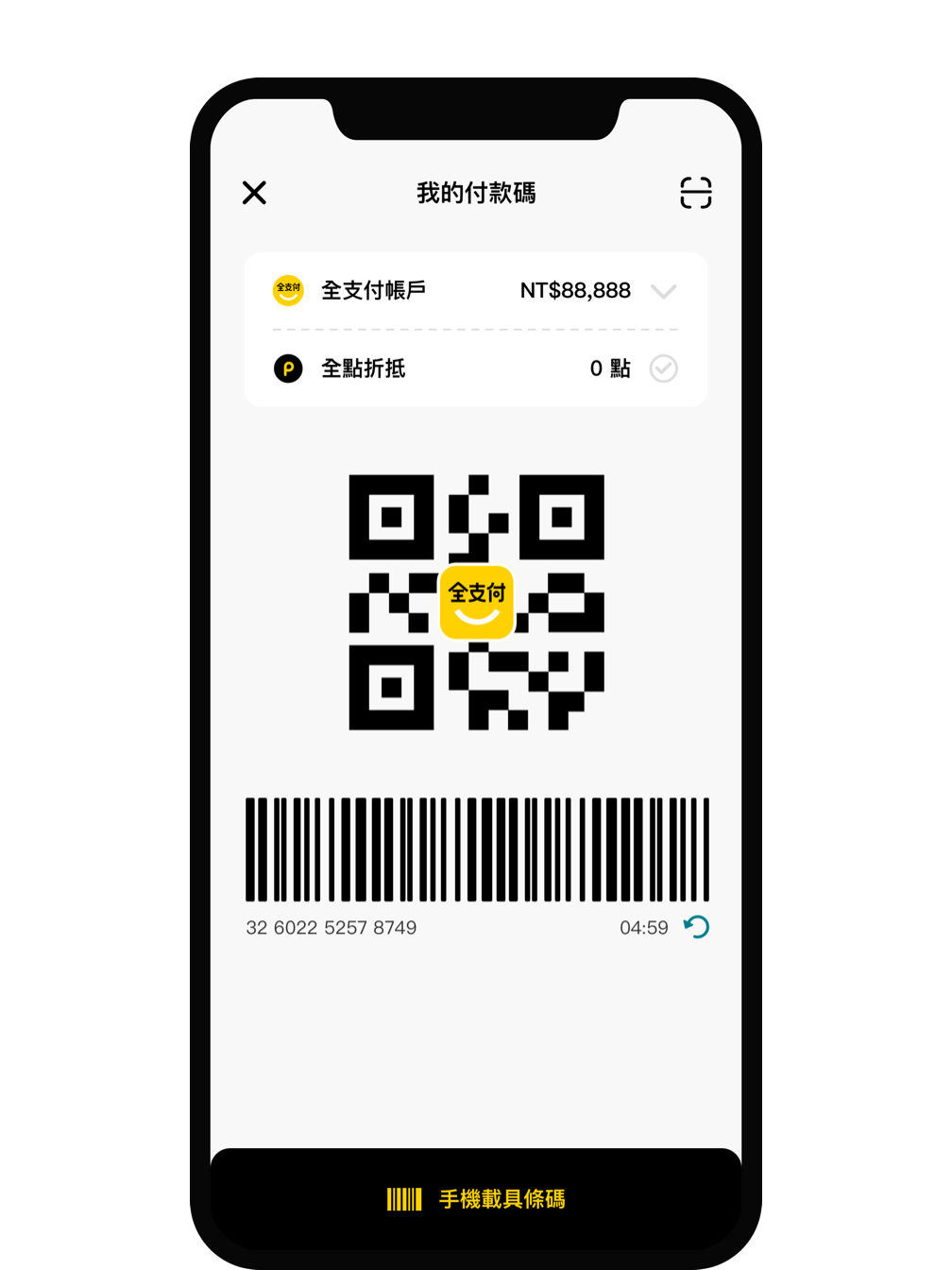The width and height of the screenshot is (952, 1270).
Task: Close the payment code screen
Action: (x=254, y=193)
